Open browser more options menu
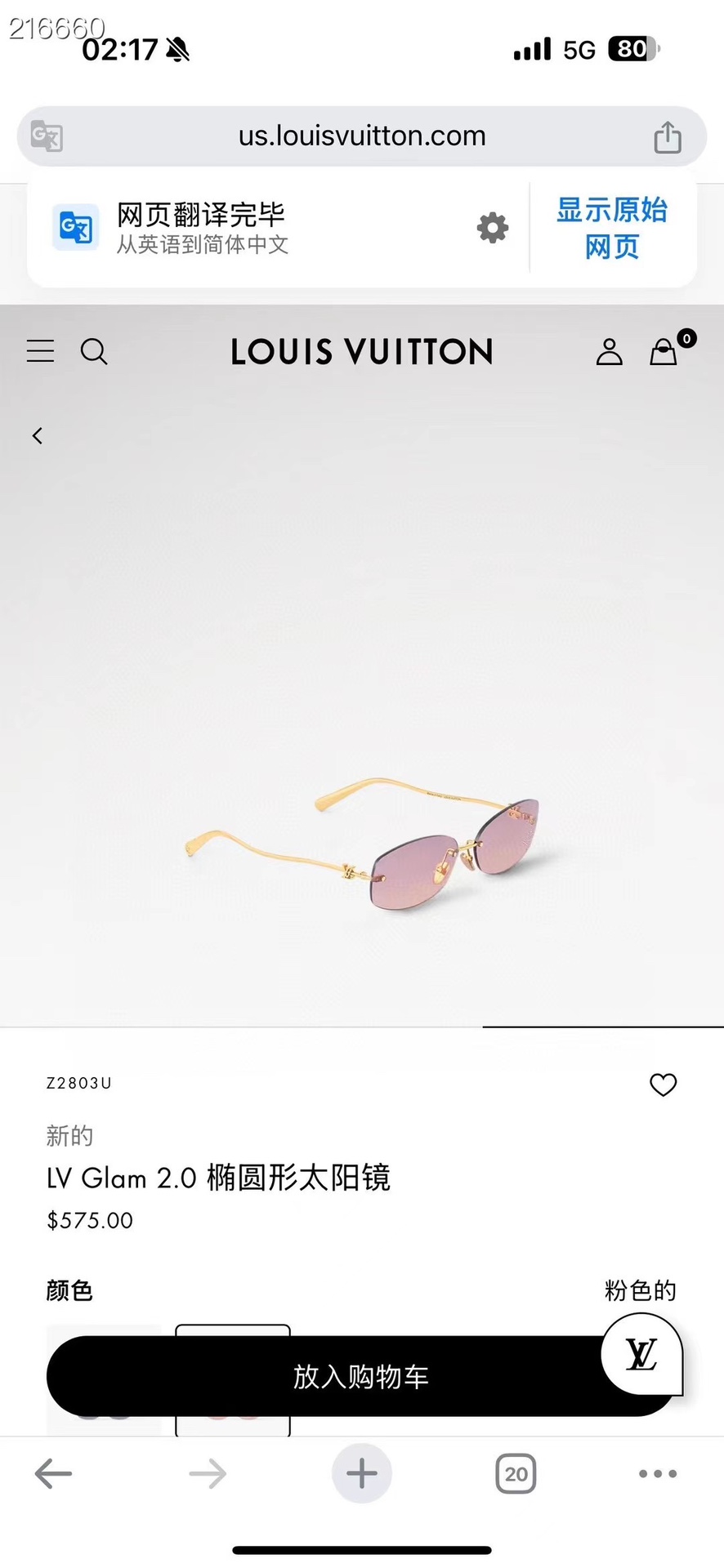Viewport: 724px width, 1568px height. coord(658,1474)
